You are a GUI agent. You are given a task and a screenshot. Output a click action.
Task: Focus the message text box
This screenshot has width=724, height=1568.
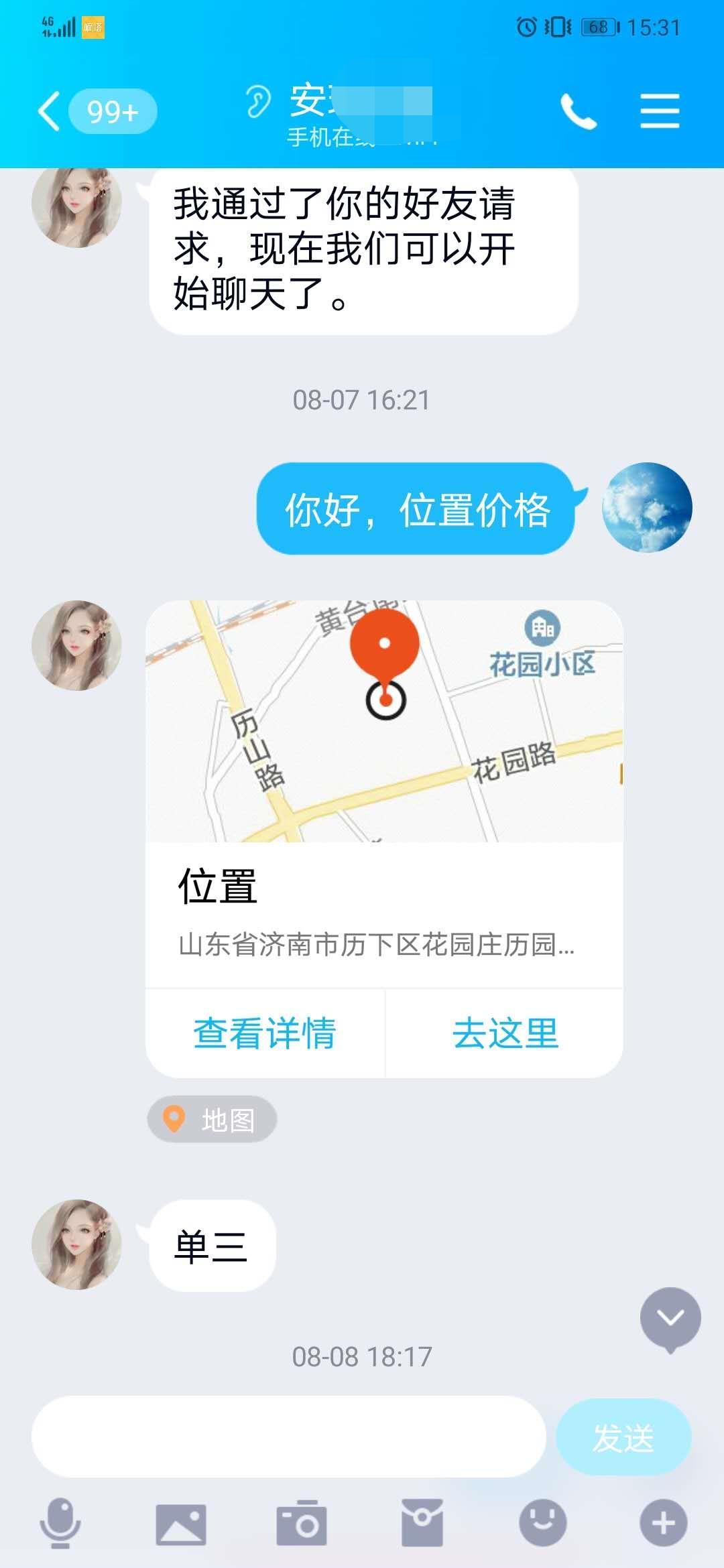click(x=288, y=1437)
